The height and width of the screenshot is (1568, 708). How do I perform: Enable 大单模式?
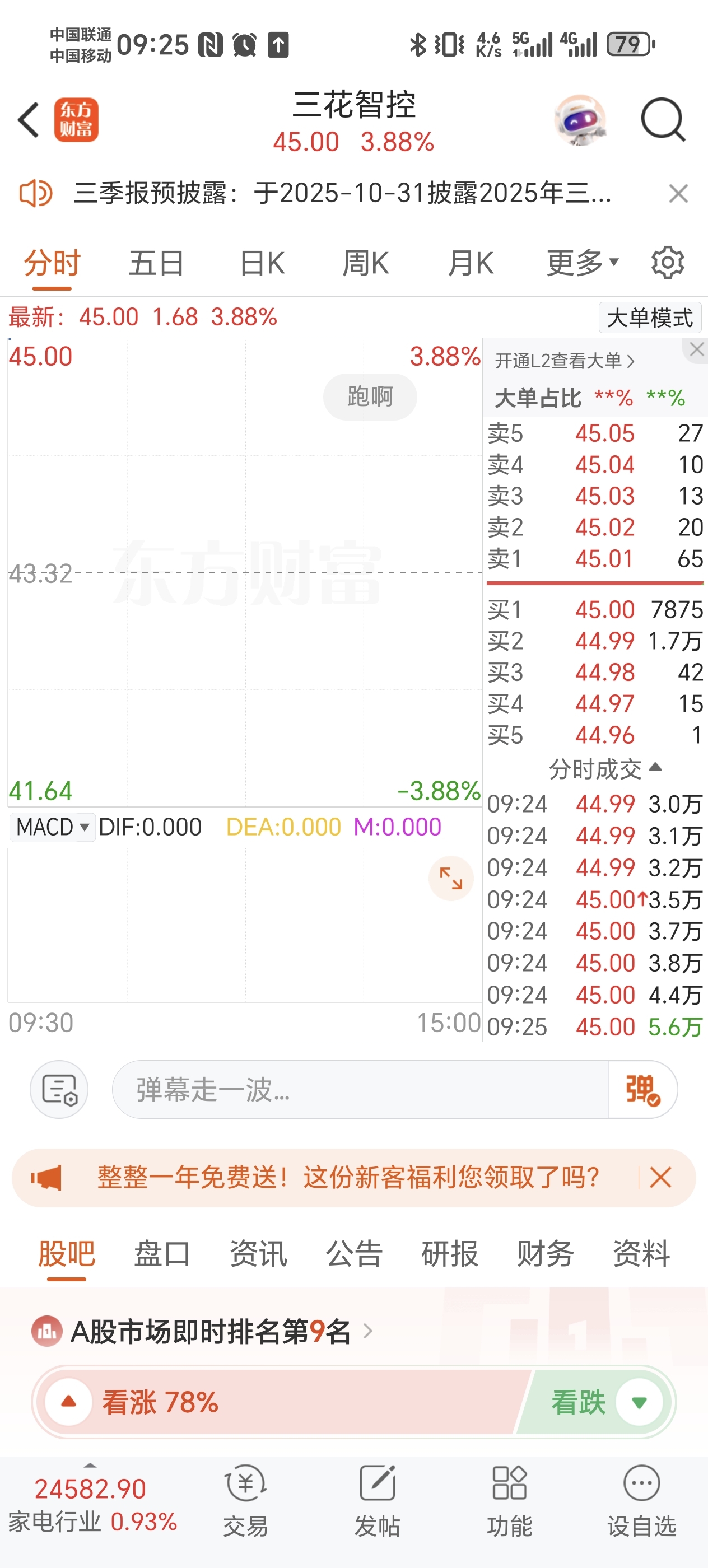[650, 317]
